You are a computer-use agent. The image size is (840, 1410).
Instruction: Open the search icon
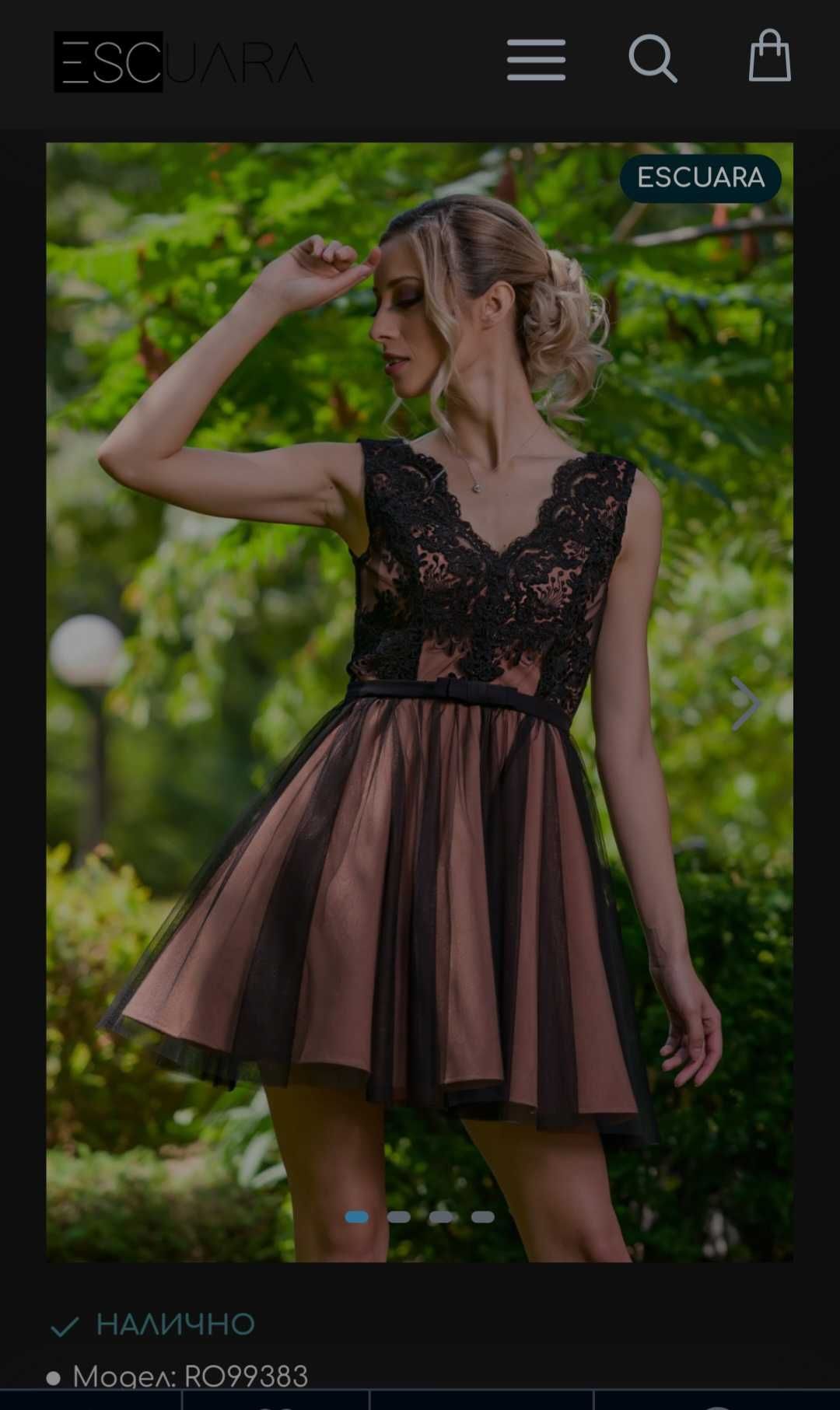(652, 58)
